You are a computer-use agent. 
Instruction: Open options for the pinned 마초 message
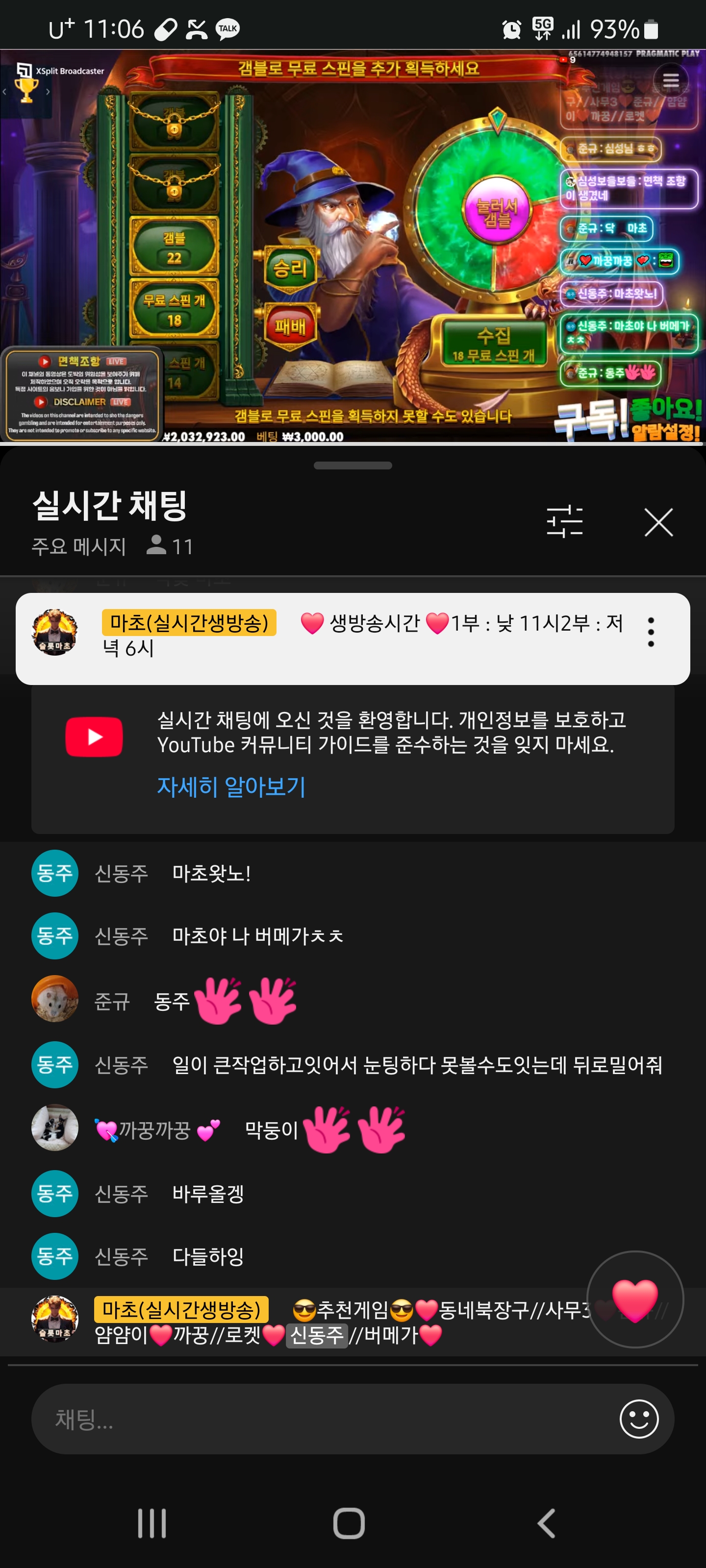651,633
